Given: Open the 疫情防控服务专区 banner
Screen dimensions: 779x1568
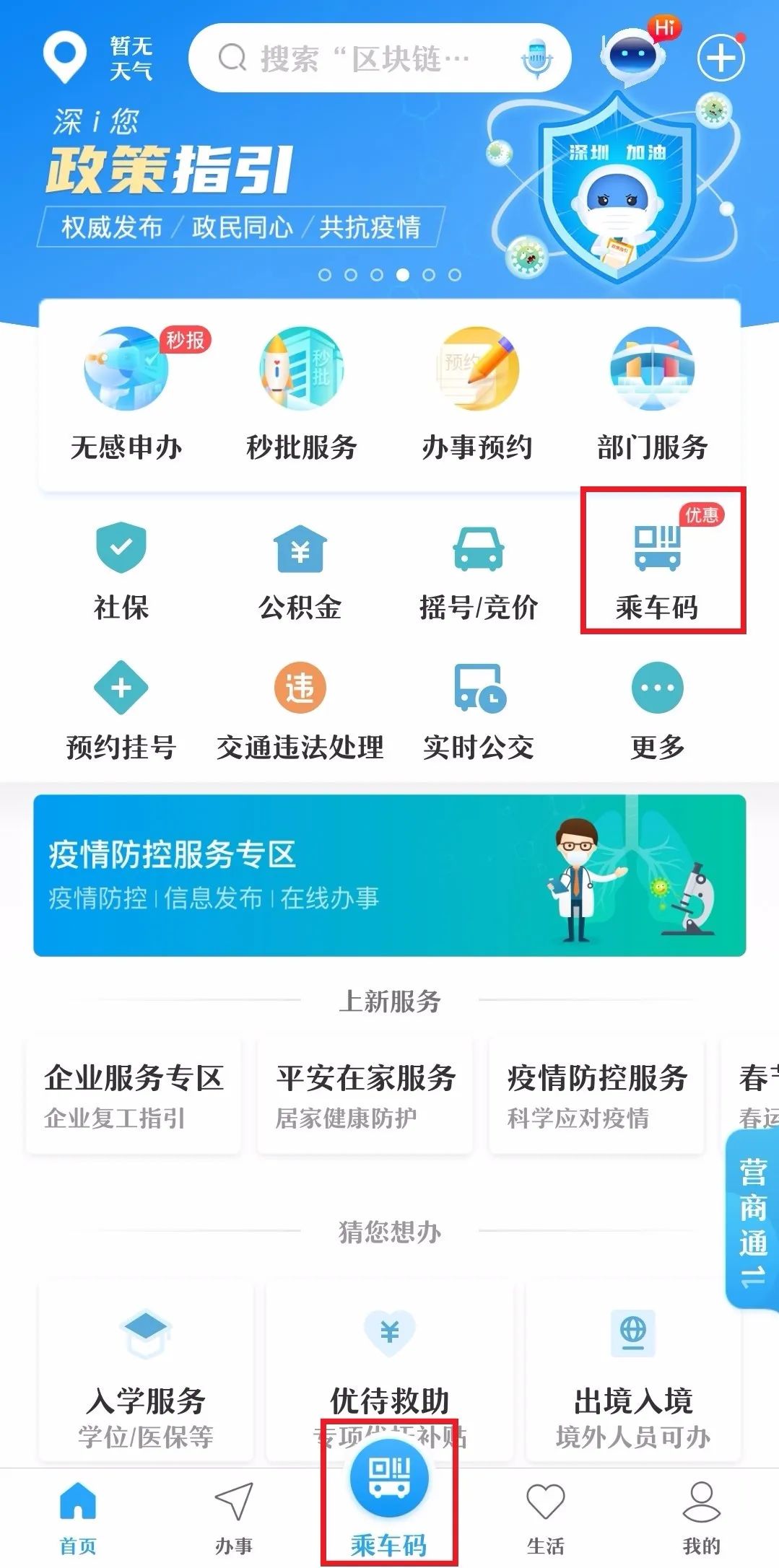Looking at the screenshot, I should (389, 875).
